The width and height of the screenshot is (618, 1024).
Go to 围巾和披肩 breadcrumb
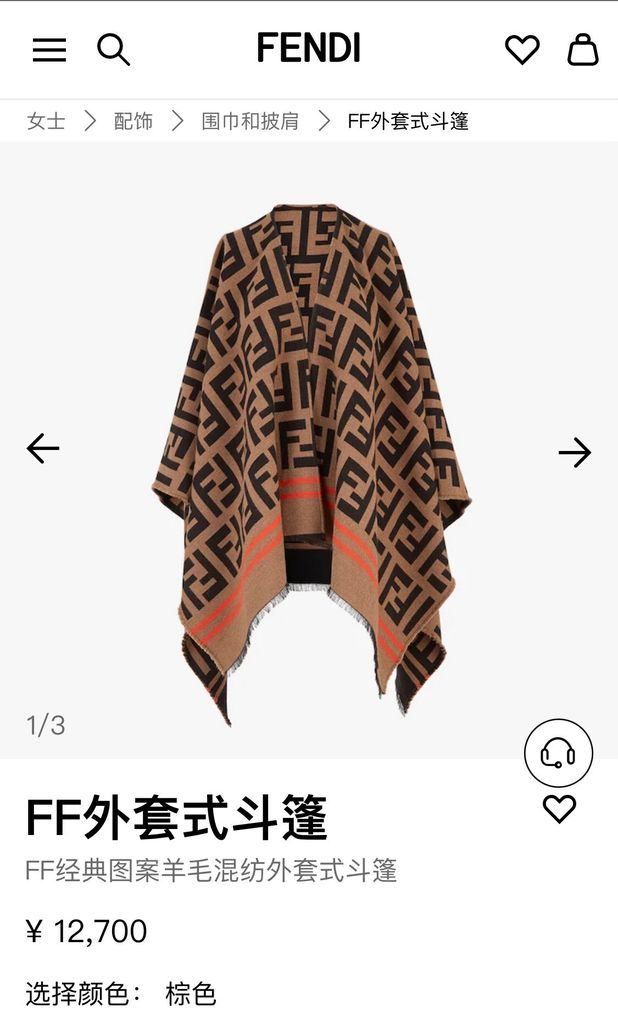point(250,122)
